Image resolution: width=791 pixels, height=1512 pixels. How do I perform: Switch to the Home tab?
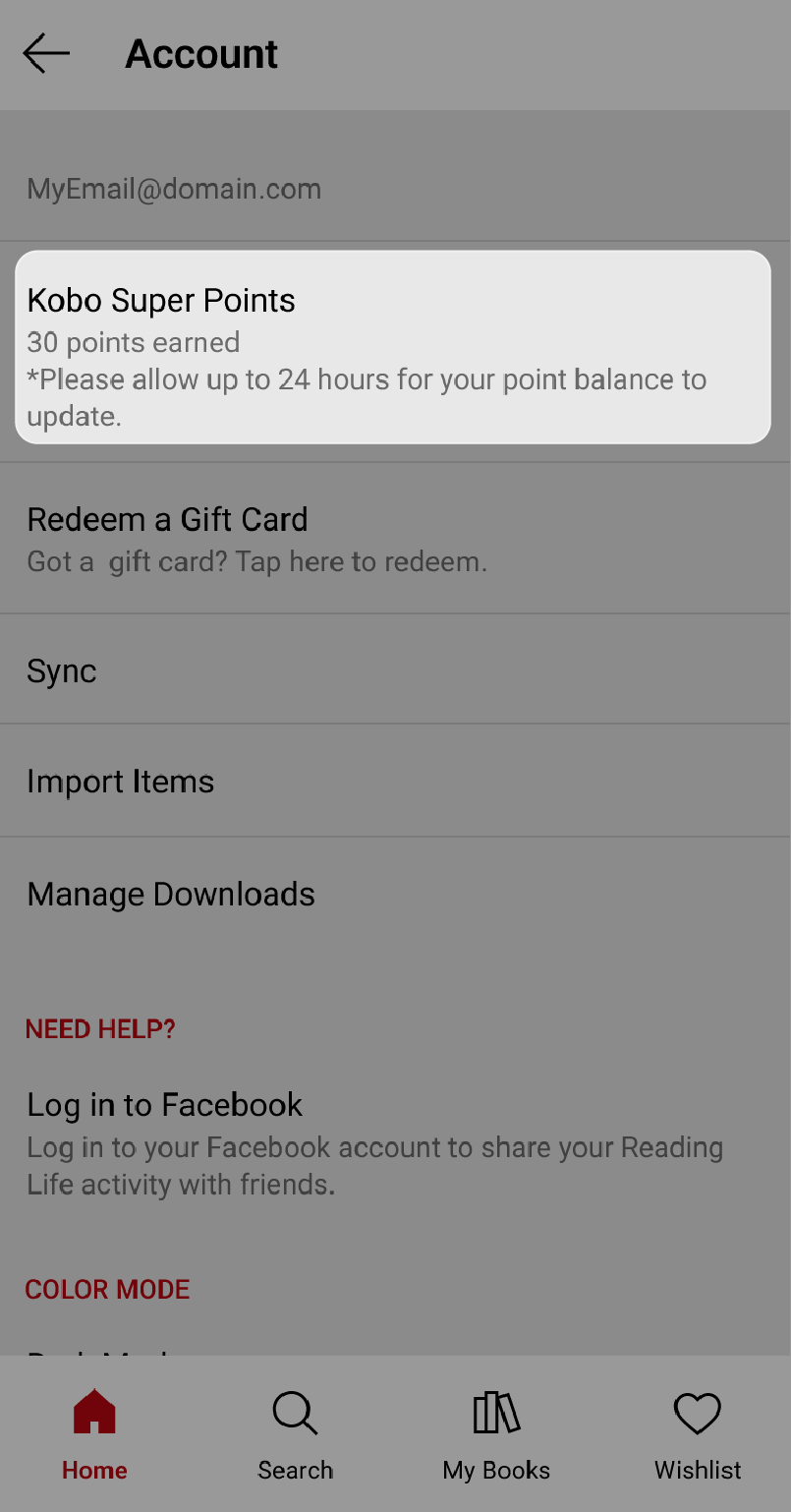pos(94,1435)
